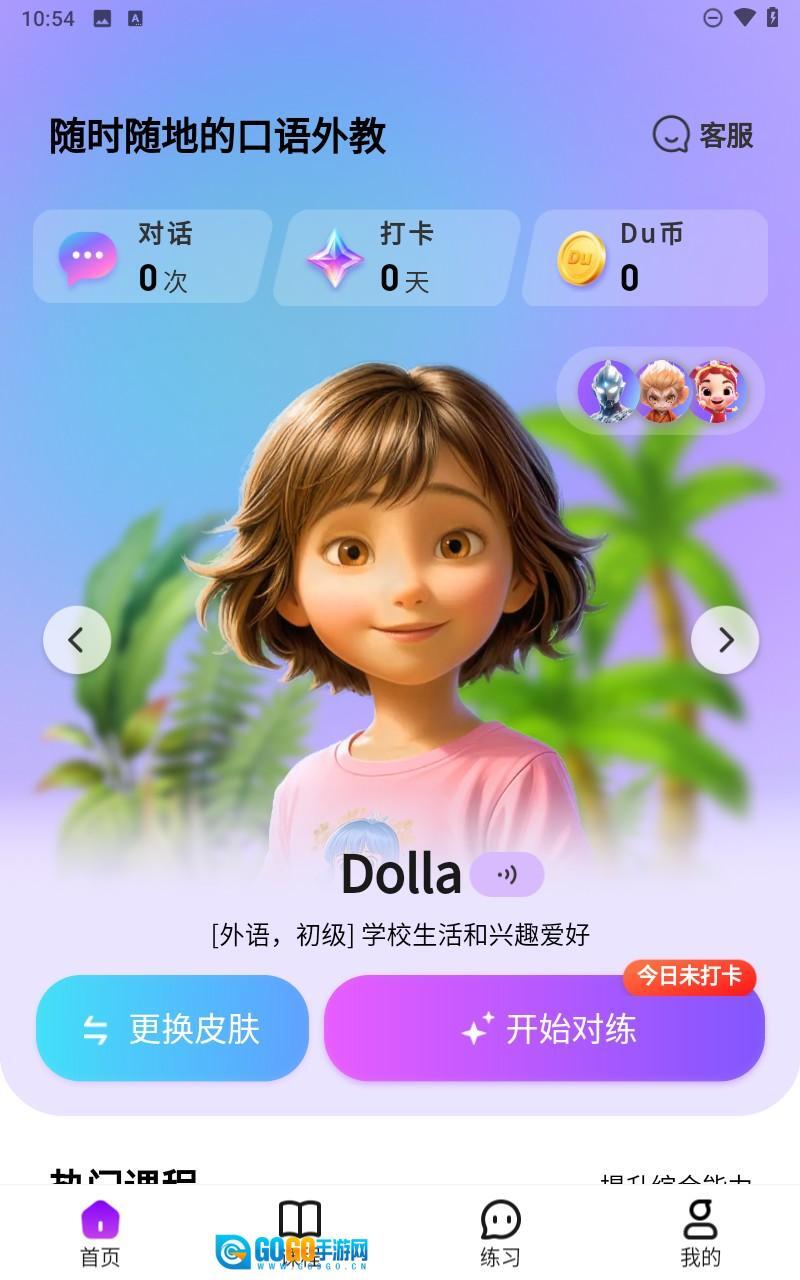The image size is (800, 1280).
Task: Open the character avatars group
Action: (661, 391)
